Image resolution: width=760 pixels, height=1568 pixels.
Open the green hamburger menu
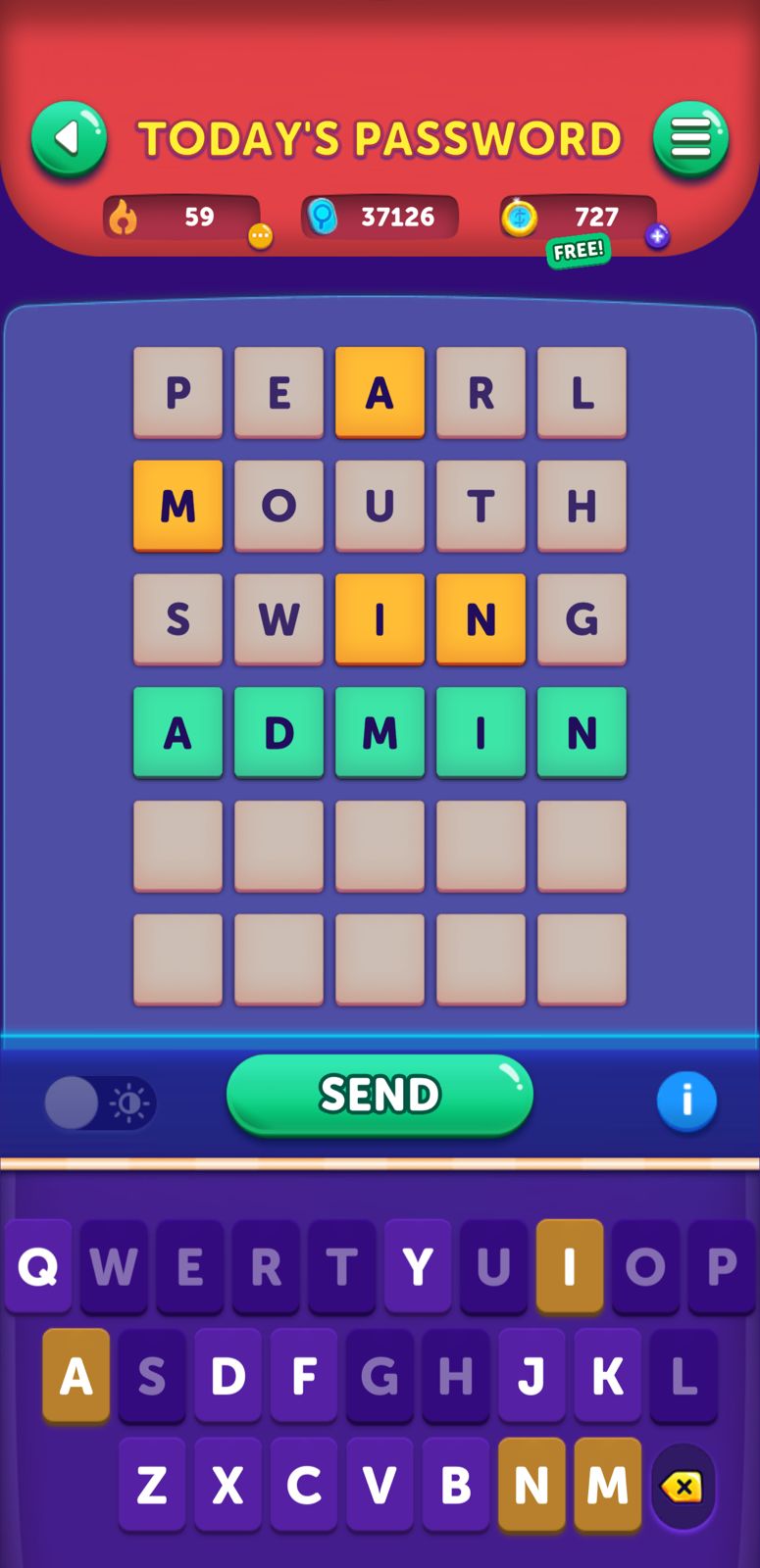pos(690,139)
